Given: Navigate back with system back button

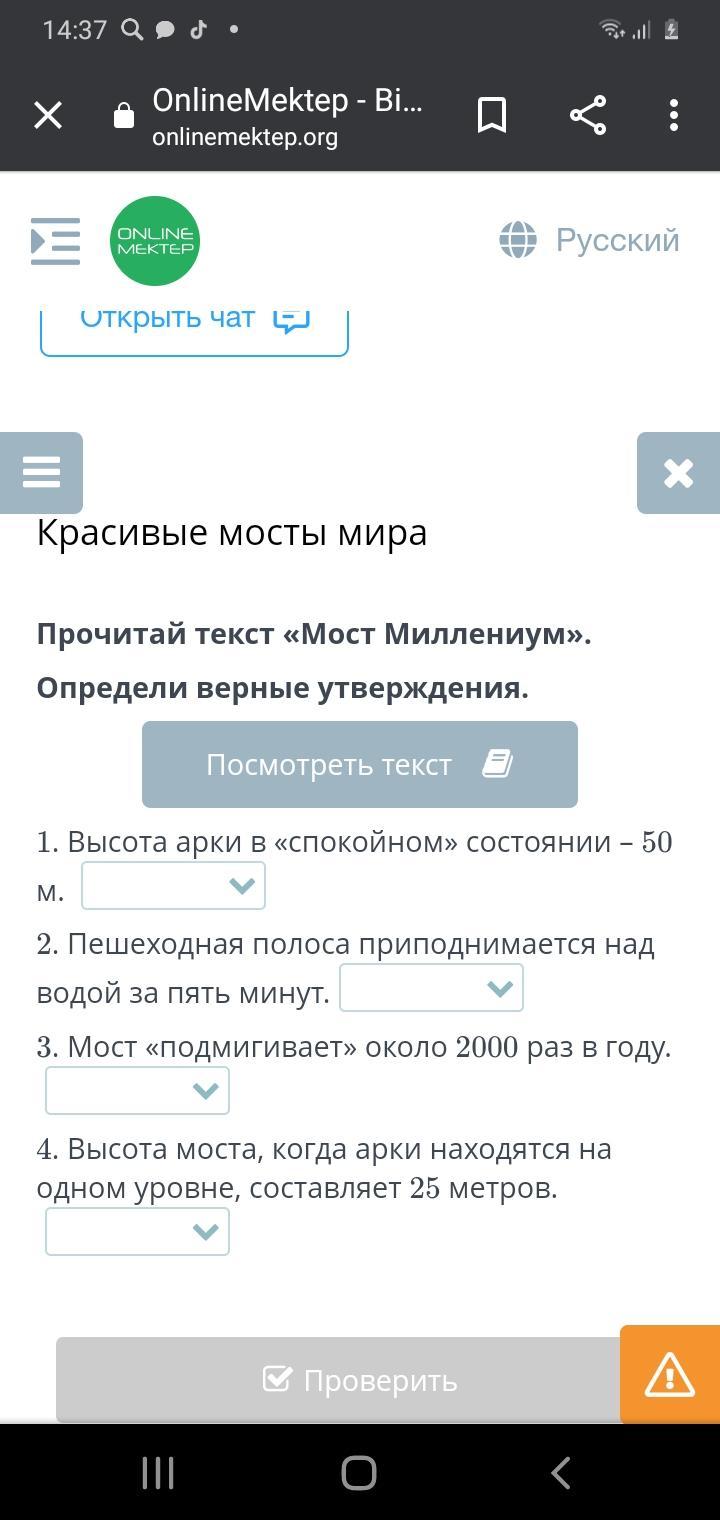Looking at the screenshot, I should [x=560, y=1472].
